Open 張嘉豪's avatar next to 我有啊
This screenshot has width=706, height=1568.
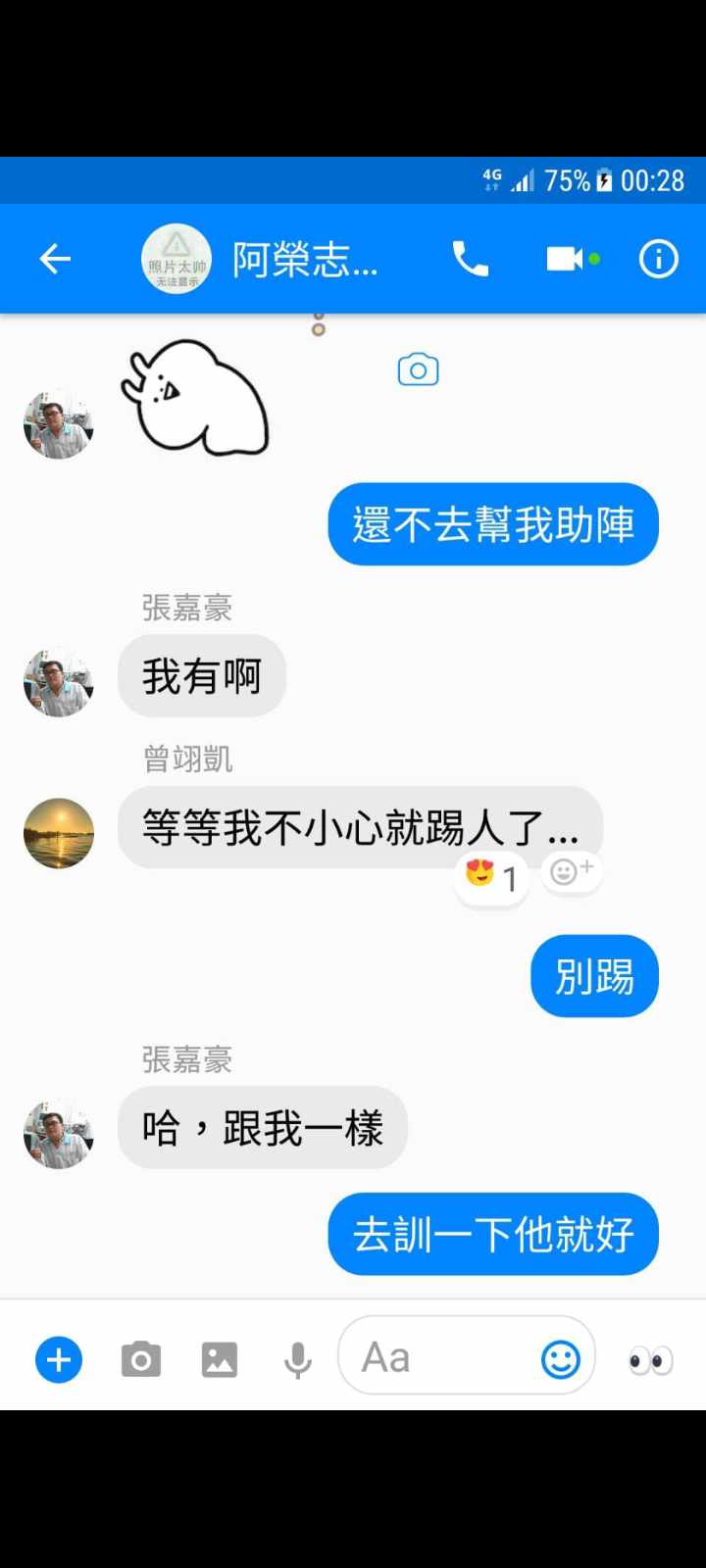(x=59, y=682)
